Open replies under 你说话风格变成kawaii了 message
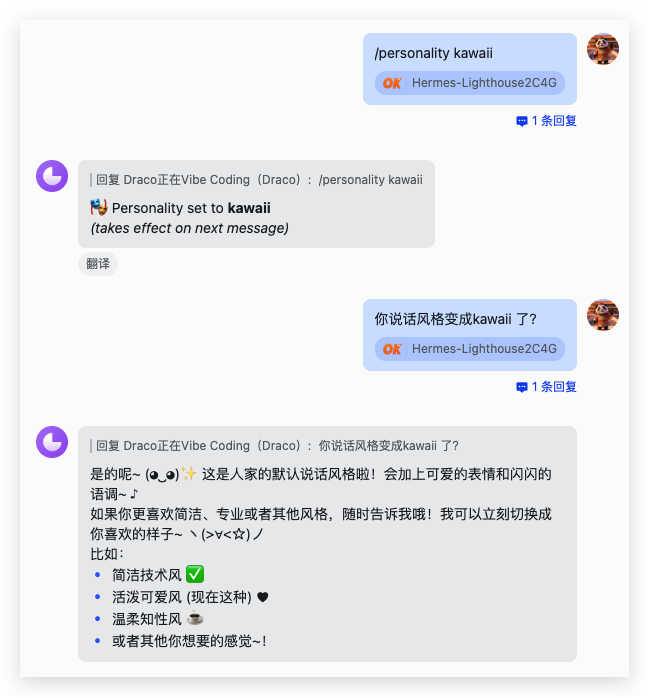 pyautogui.click(x=546, y=387)
